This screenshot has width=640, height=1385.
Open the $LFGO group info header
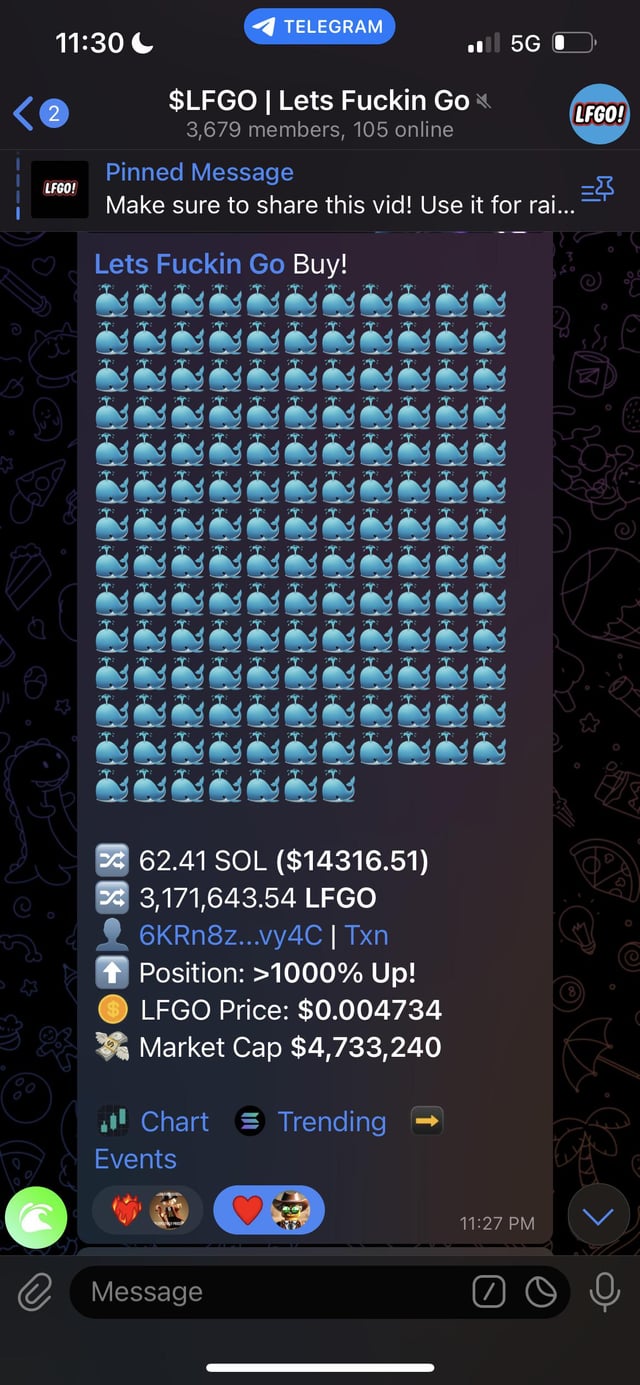tap(320, 114)
